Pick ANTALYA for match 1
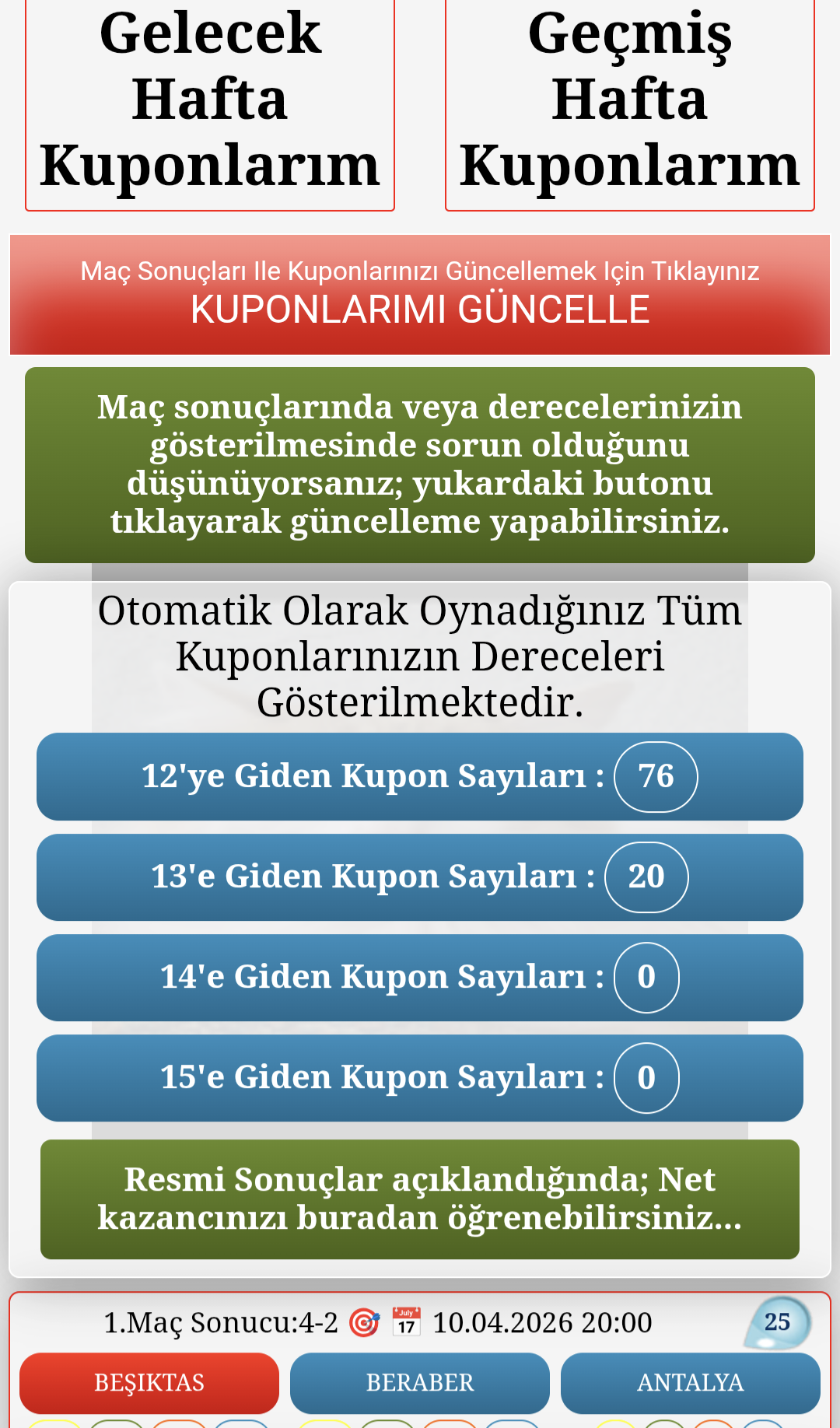Screen dimensions: 840x1428 [690, 1382]
